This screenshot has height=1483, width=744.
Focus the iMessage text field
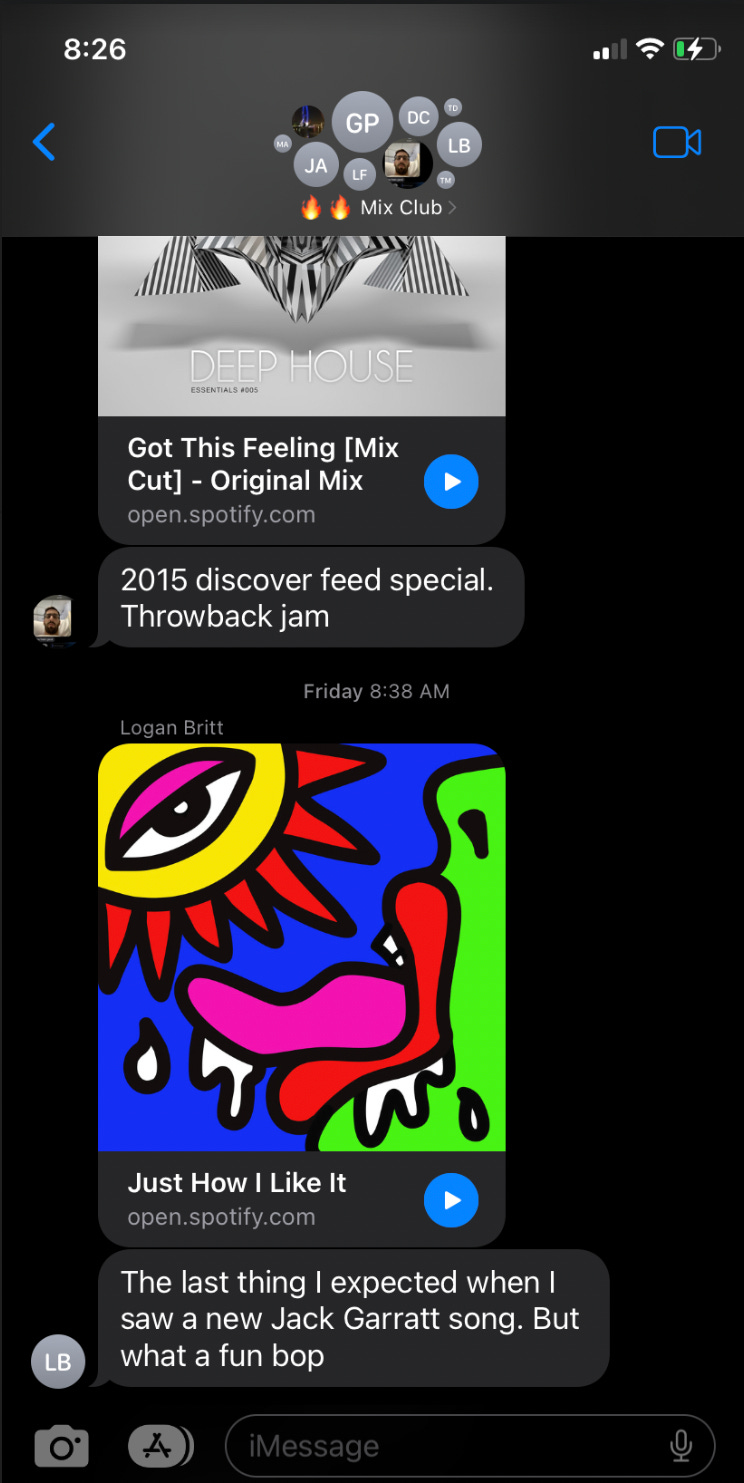(440, 1446)
